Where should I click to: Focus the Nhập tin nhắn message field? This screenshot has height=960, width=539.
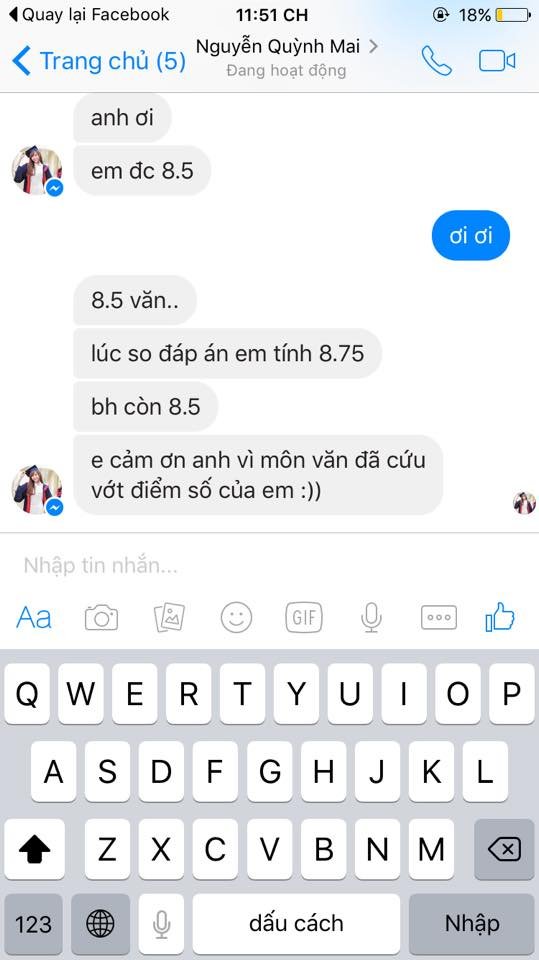(270, 565)
